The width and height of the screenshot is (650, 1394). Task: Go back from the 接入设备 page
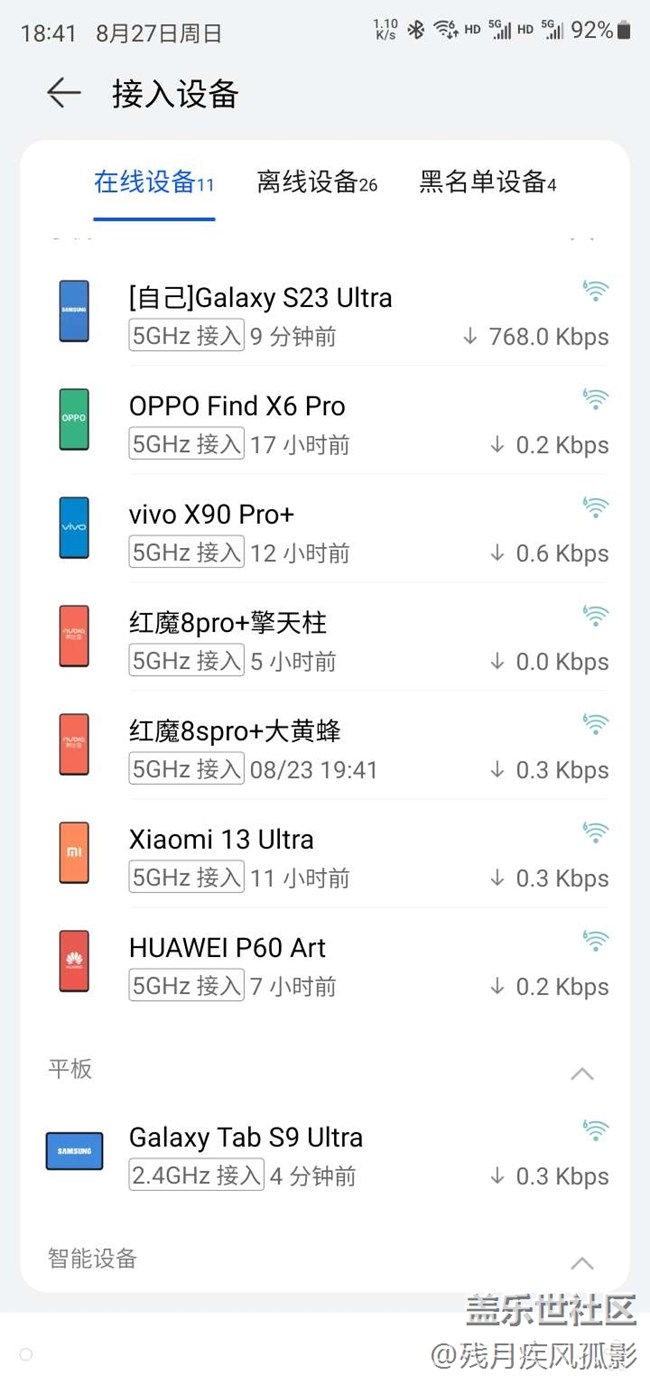click(x=63, y=93)
